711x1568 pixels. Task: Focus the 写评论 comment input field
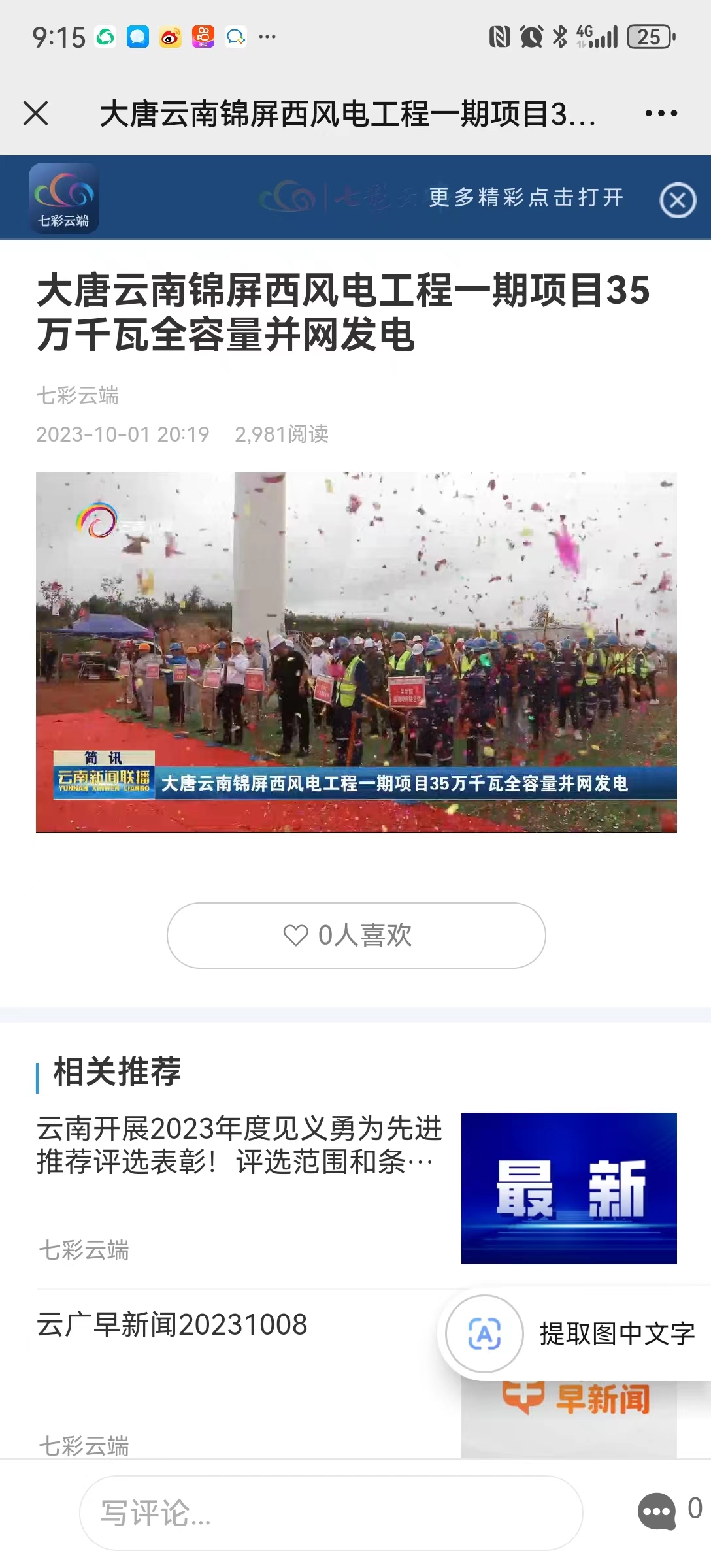click(x=330, y=1512)
